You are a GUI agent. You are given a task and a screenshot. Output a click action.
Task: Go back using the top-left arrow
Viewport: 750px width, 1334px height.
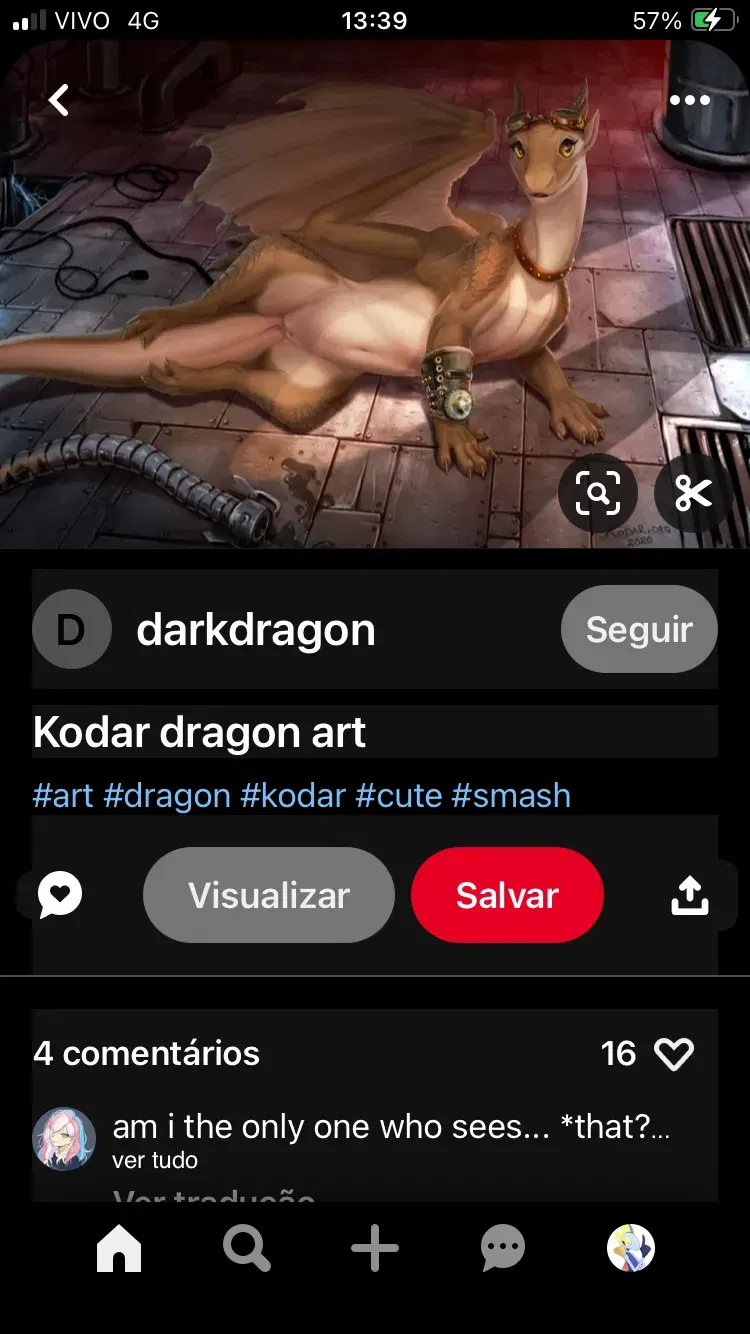coord(59,100)
